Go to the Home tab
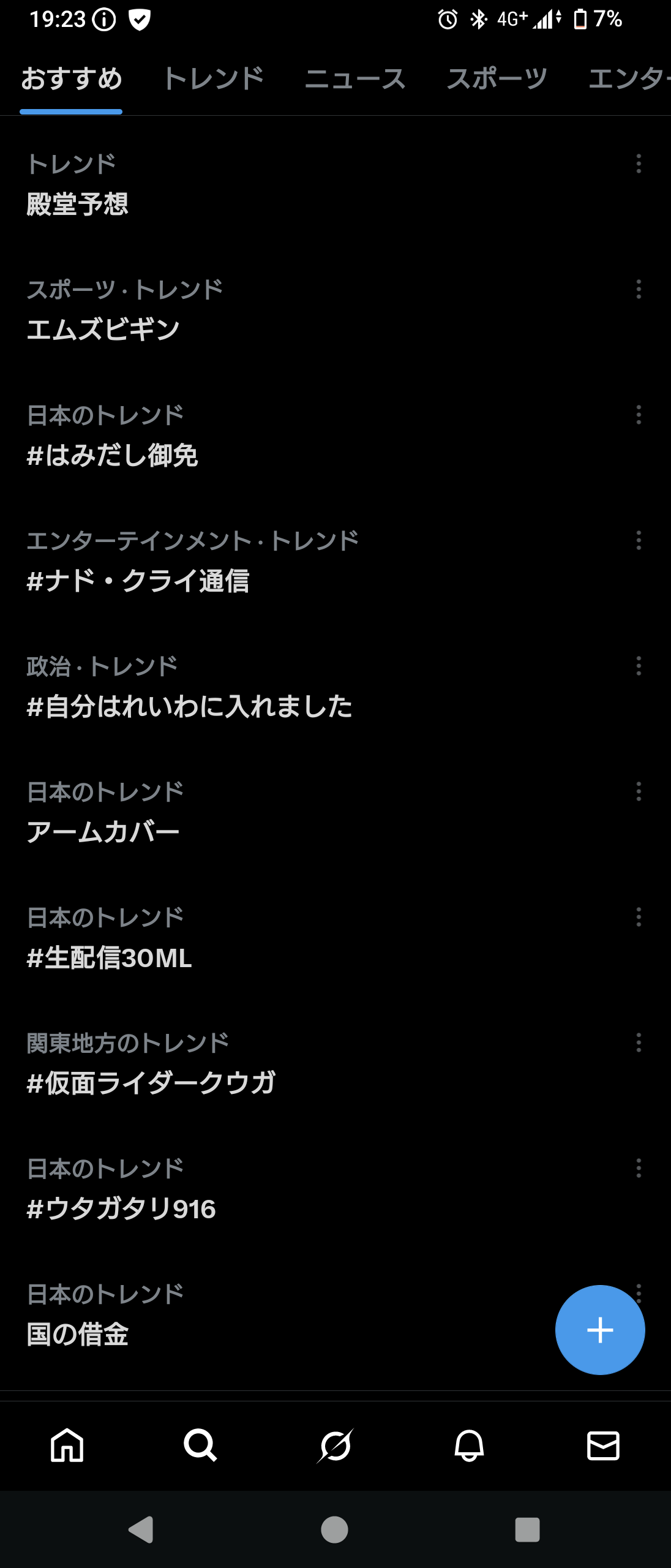Image resolution: width=671 pixels, height=1568 pixels. pos(67,1445)
